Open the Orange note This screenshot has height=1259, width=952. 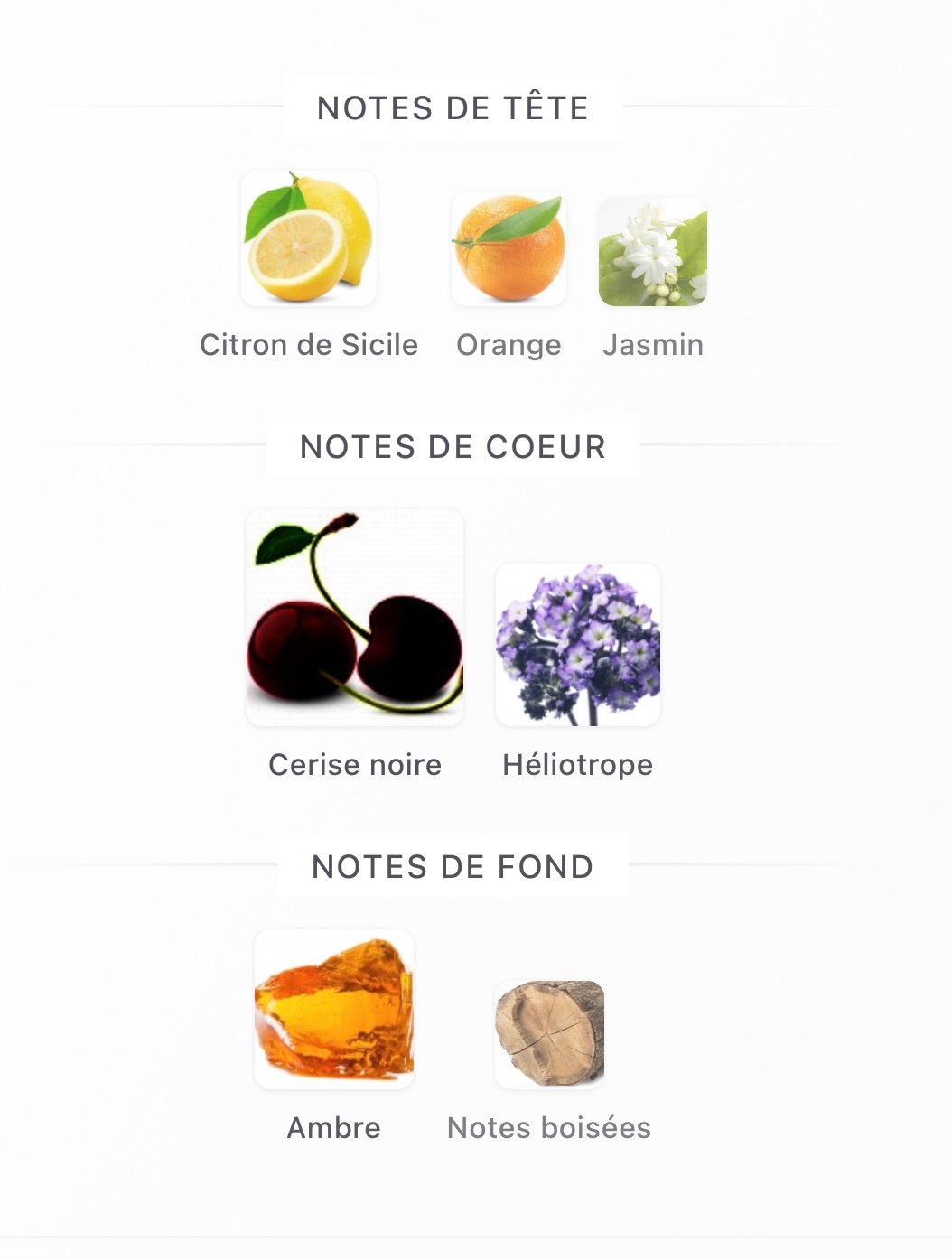(x=509, y=249)
